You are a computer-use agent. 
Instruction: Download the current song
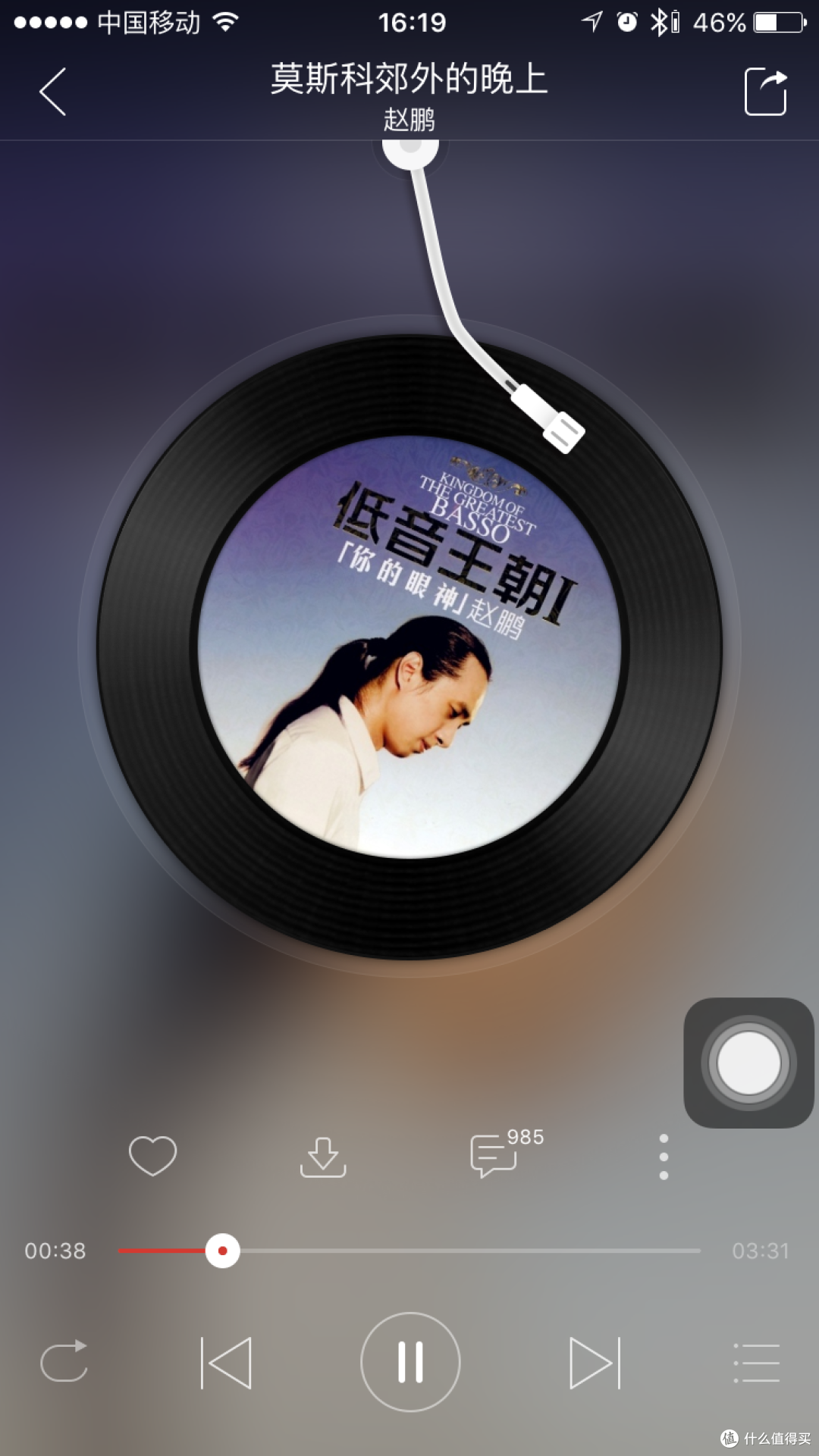[x=323, y=1157]
